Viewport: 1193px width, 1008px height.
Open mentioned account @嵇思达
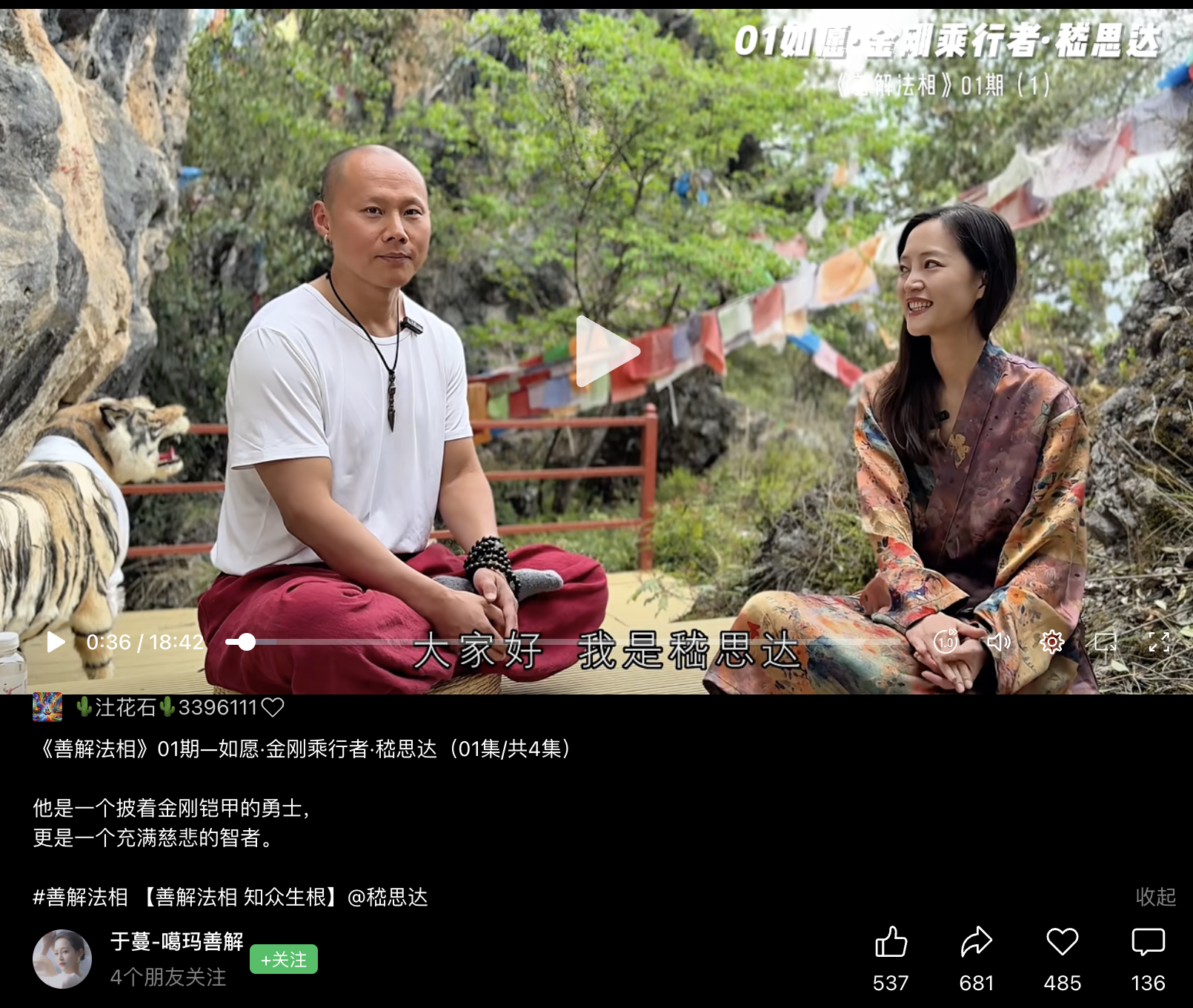pos(388,898)
